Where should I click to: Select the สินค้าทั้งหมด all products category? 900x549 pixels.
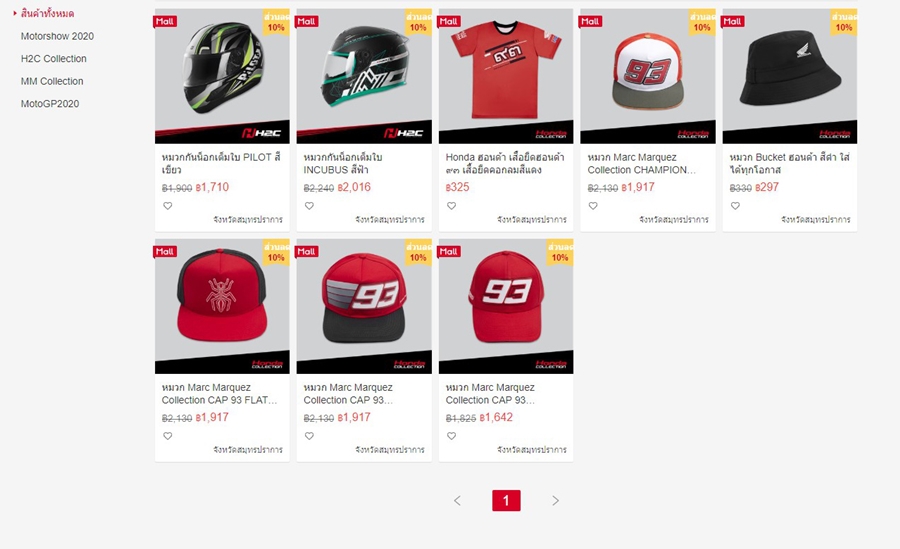click(47, 14)
